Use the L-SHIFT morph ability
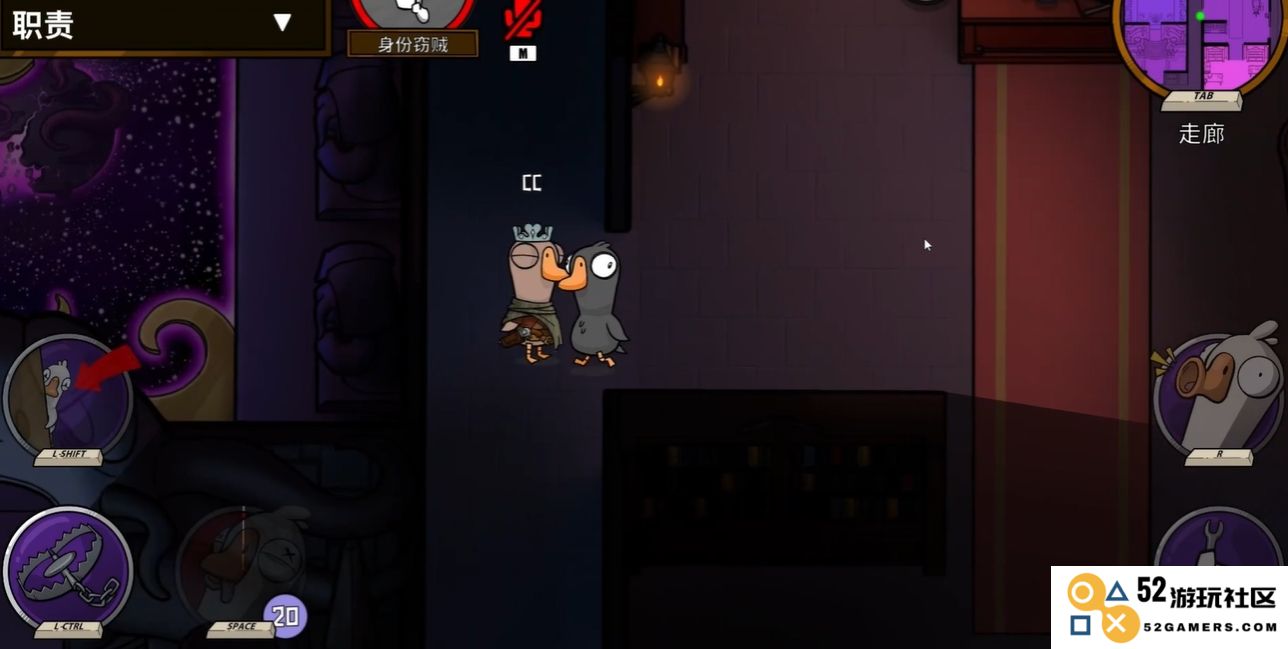1288x649 pixels. pyautogui.click(x=68, y=397)
